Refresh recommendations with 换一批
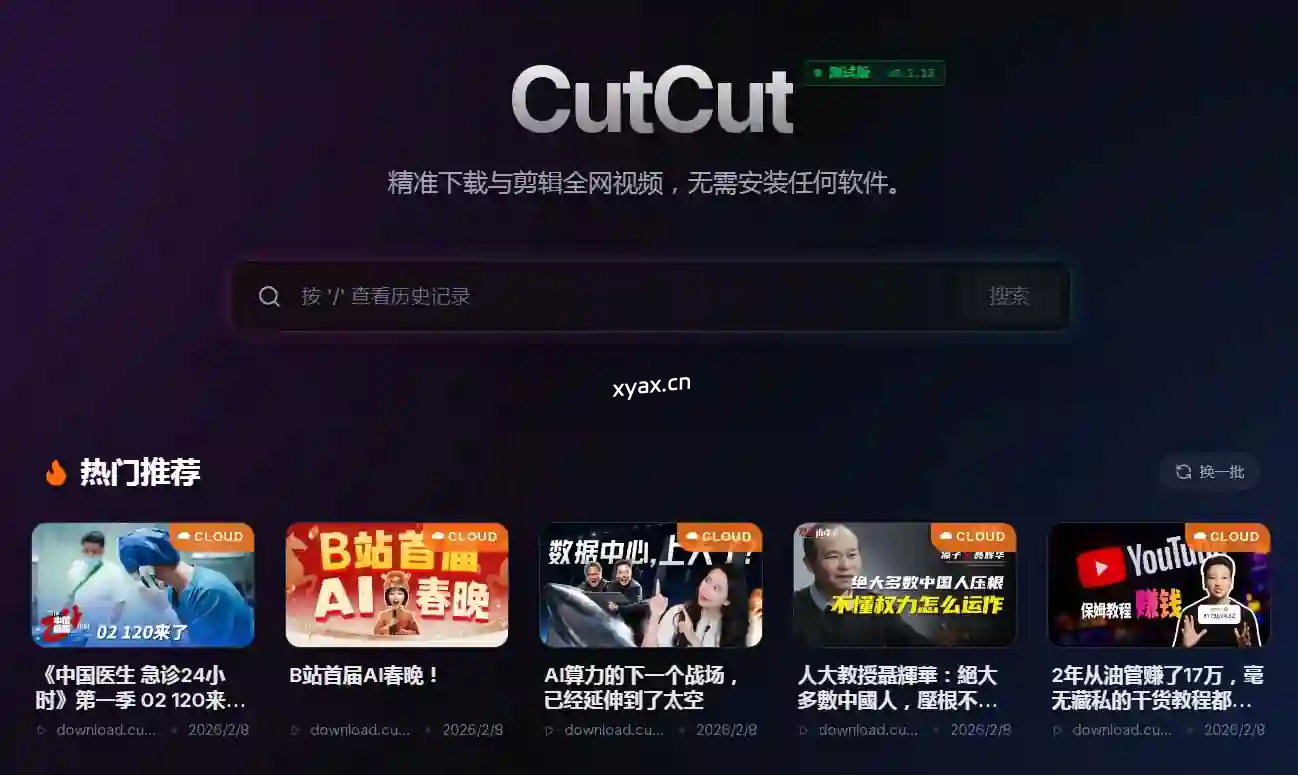Image resolution: width=1298 pixels, height=775 pixels. pos(1209,471)
